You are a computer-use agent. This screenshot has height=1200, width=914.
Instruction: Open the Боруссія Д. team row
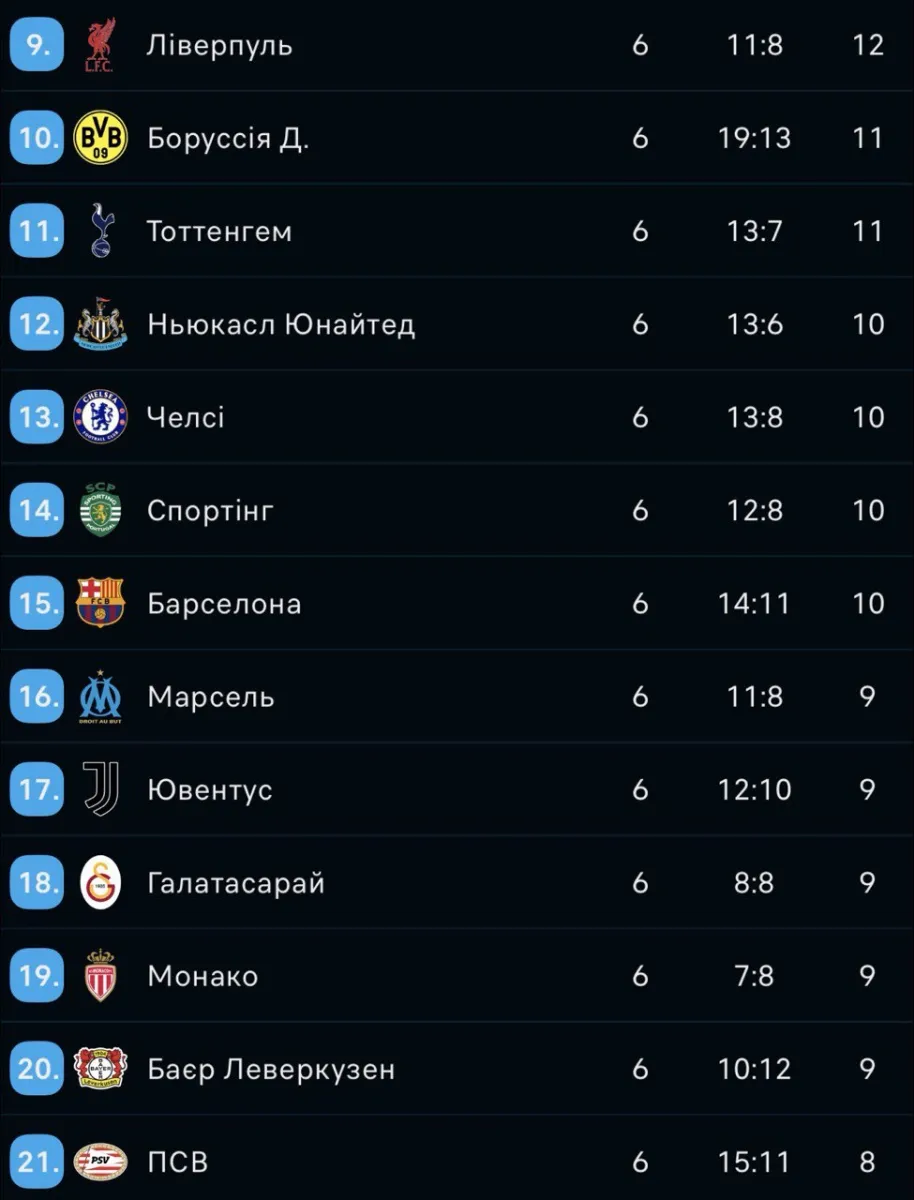pyautogui.click(x=228, y=138)
